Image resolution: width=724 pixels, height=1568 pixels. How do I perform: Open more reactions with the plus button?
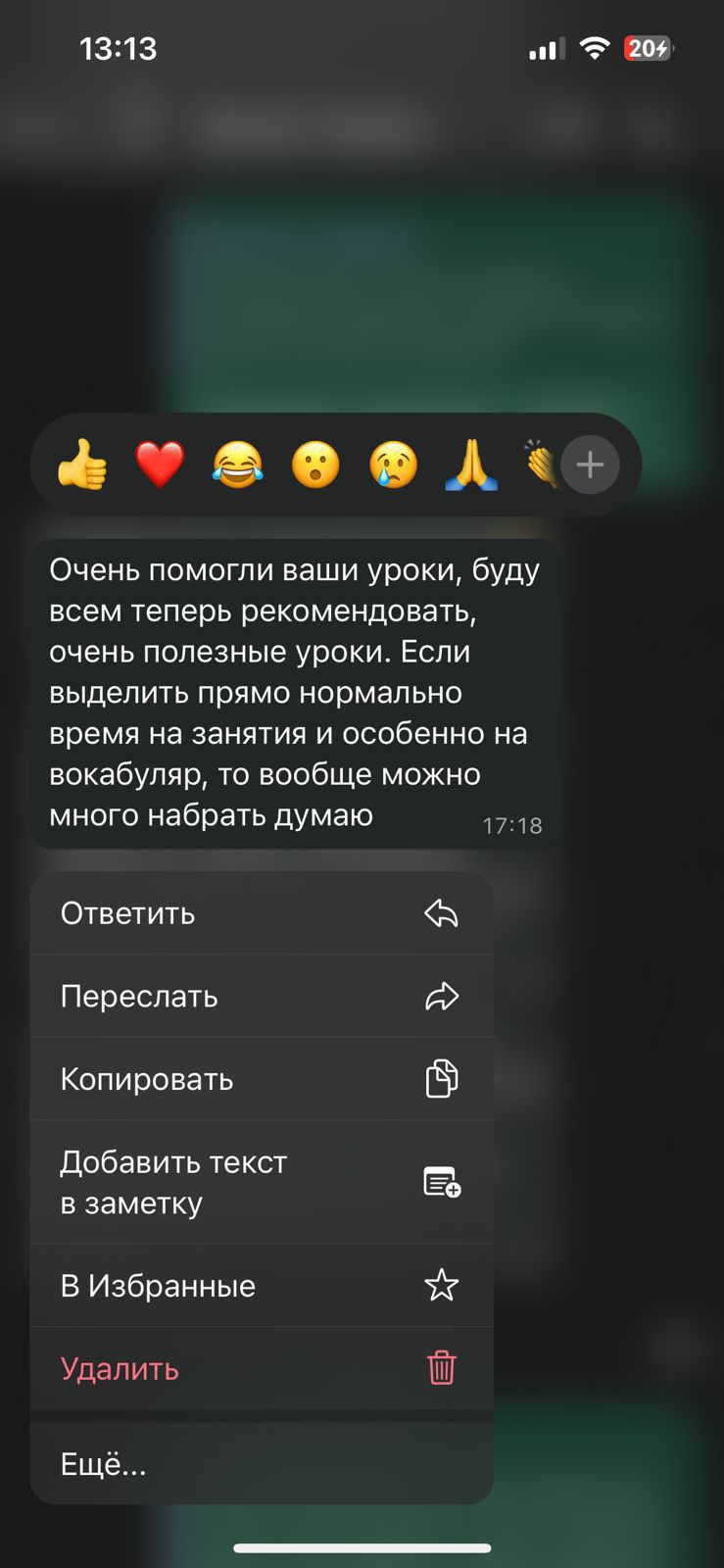590,465
